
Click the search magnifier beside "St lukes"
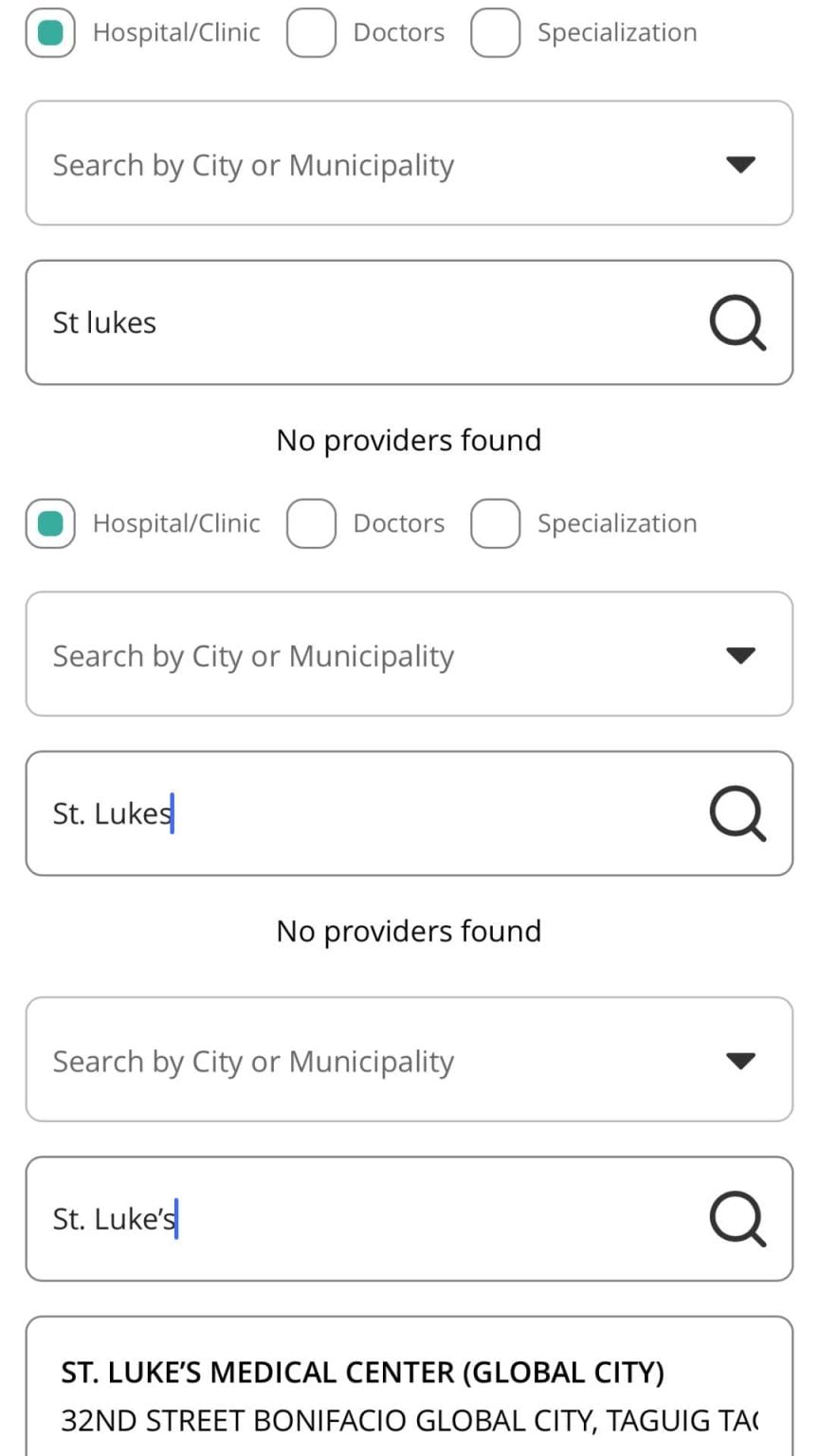pyautogui.click(x=737, y=322)
